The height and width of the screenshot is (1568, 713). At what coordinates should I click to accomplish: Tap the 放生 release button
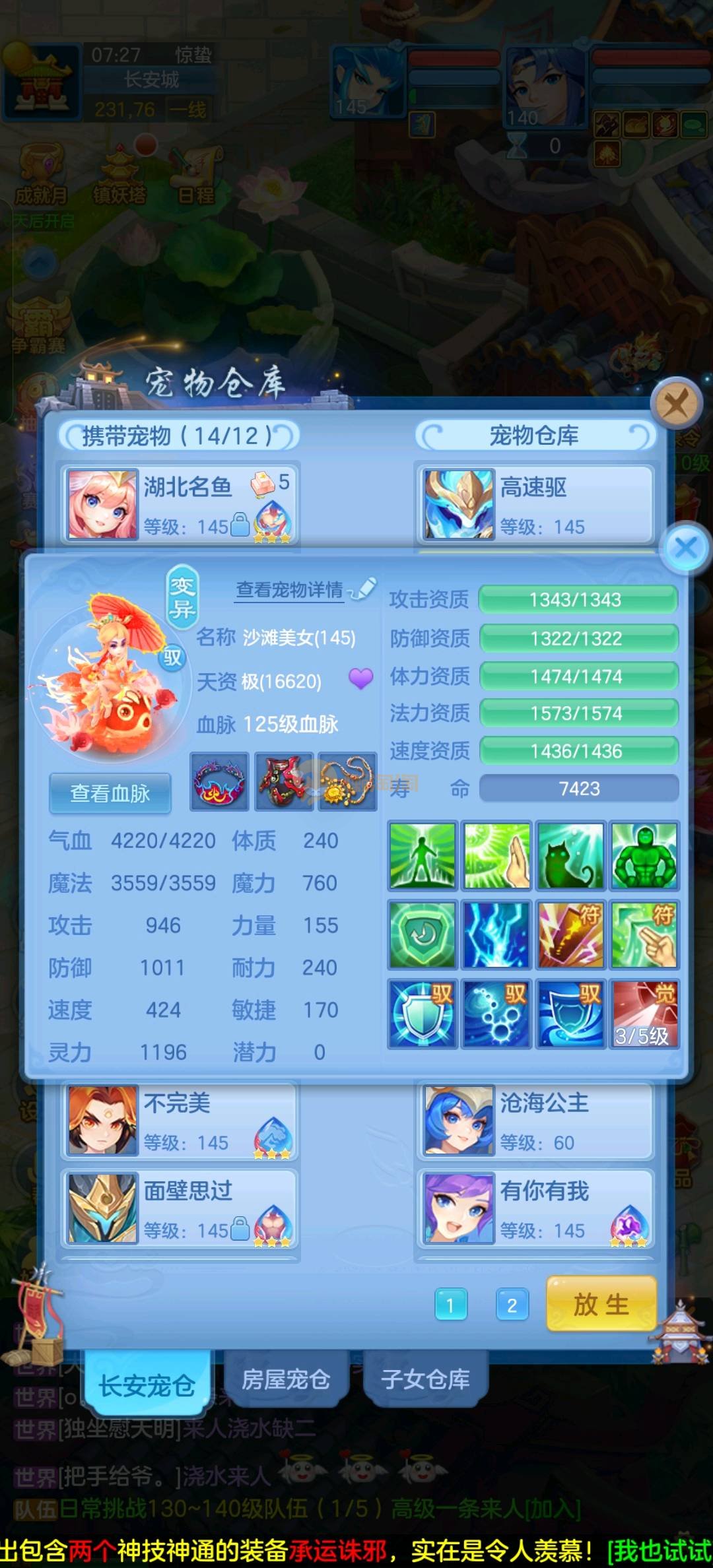pos(601,1304)
